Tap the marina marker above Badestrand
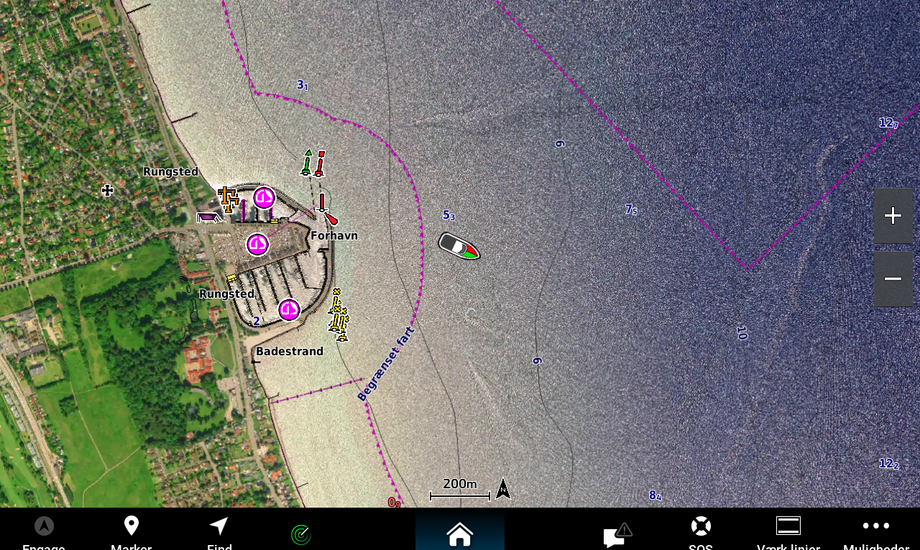920x550 pixels. tap(289, 309)
